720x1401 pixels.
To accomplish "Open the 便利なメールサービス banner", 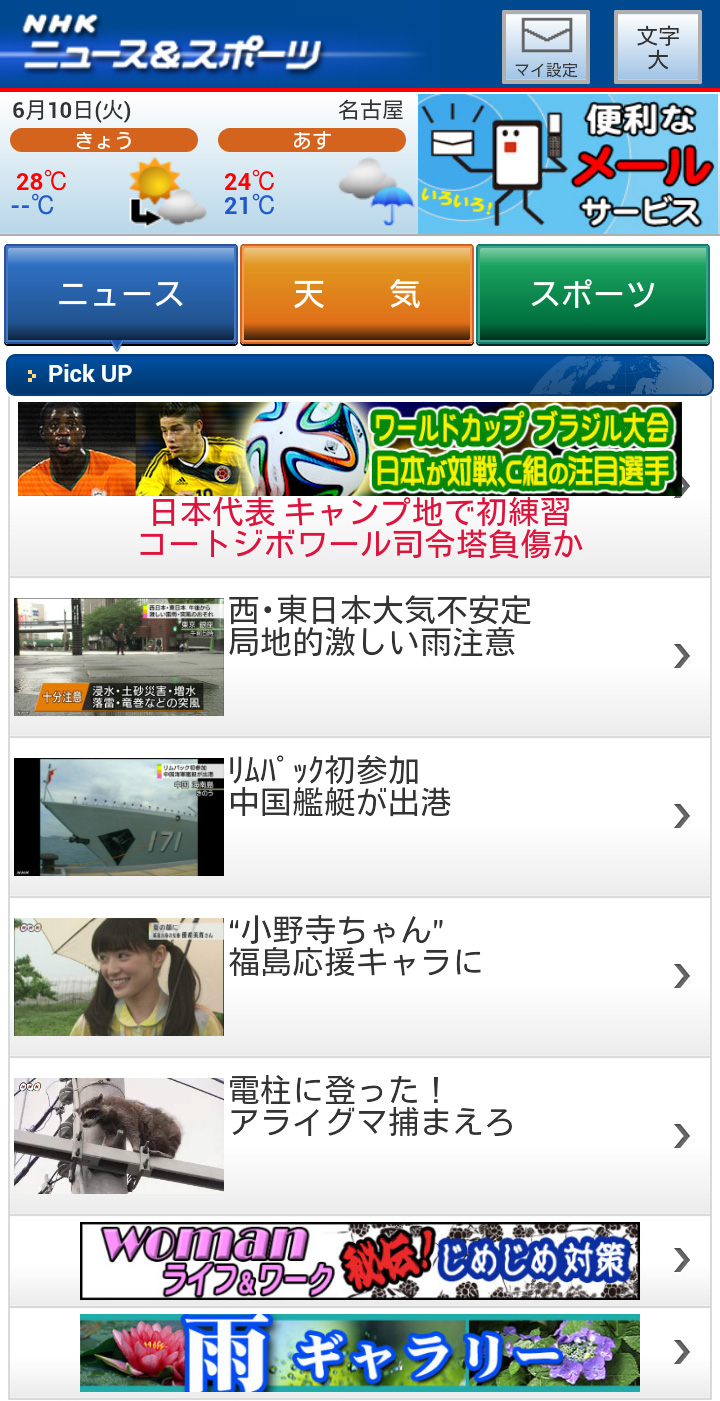I will 567,165.
